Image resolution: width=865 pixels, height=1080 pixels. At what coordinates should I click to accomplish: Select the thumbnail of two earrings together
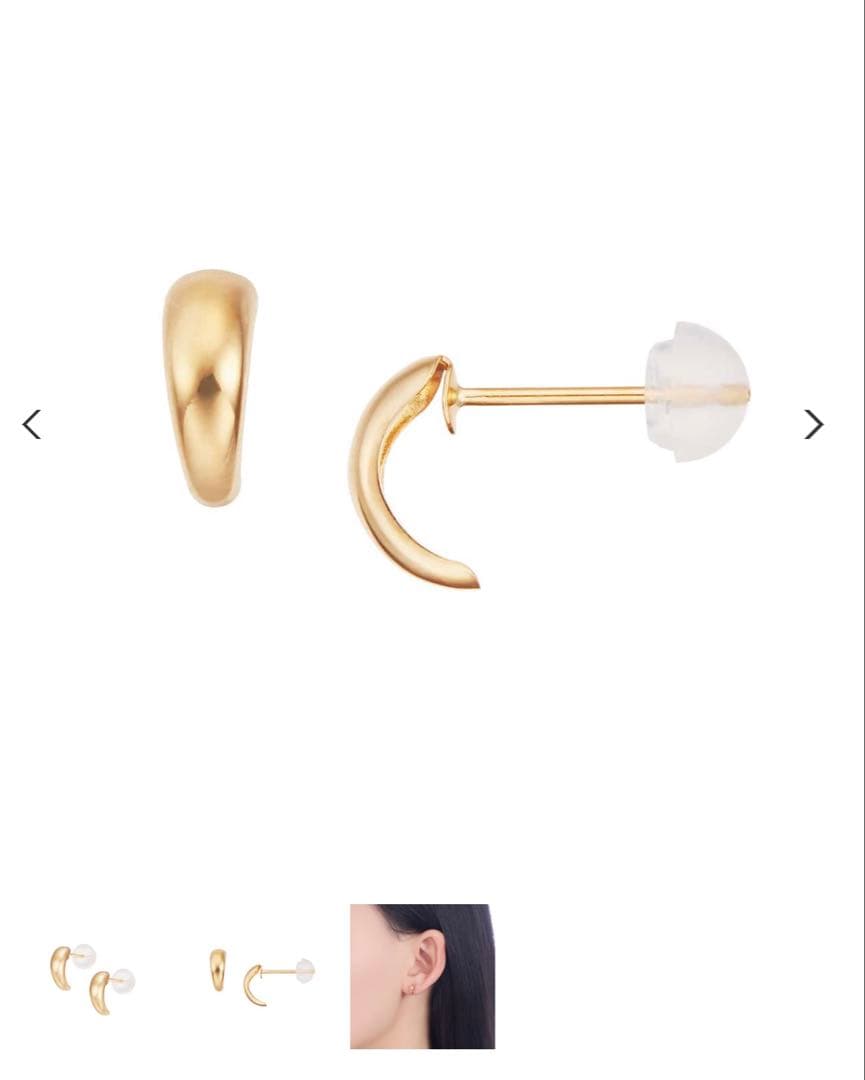coord(92,977)
